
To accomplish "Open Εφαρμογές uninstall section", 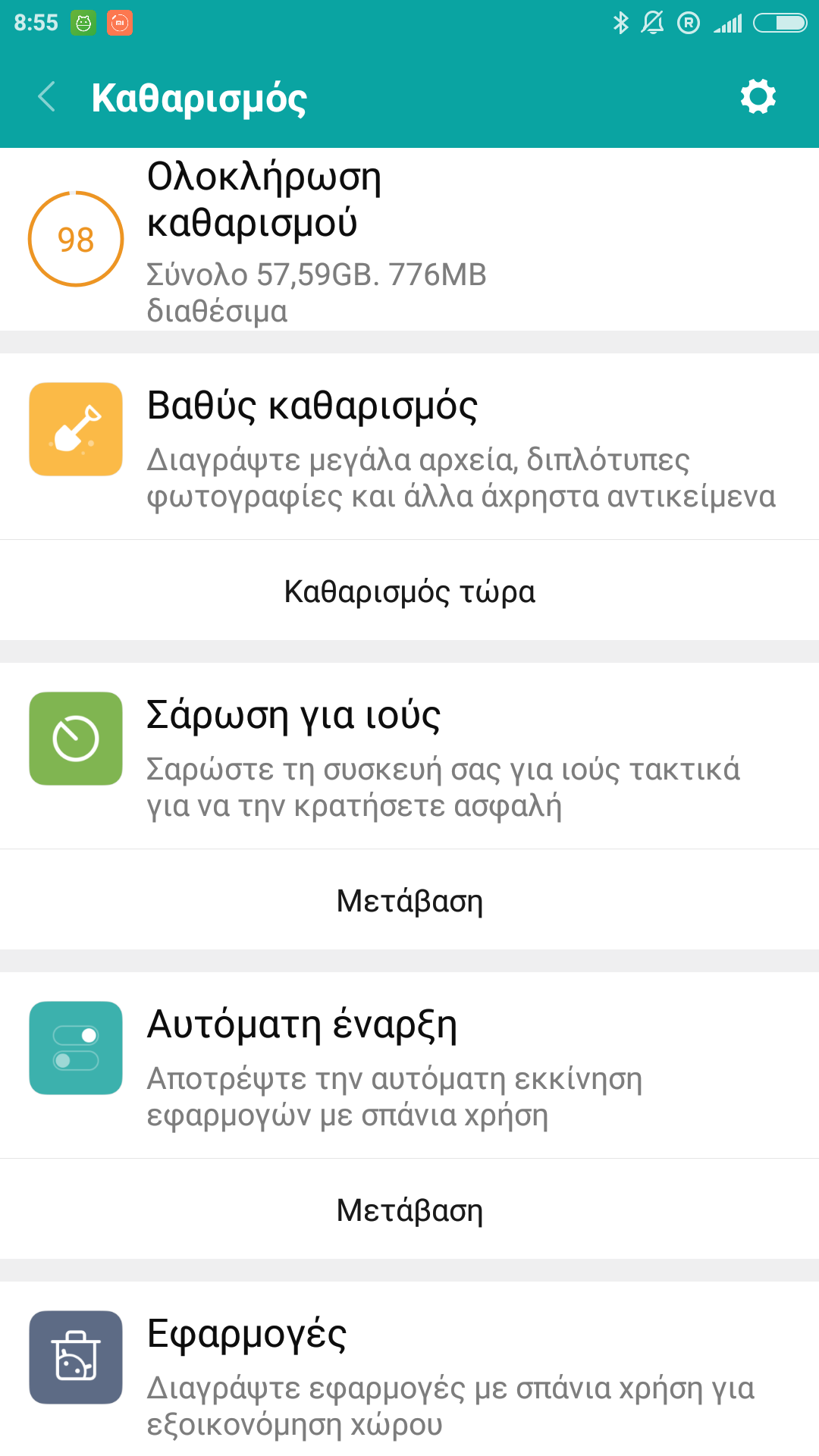I will pos(409,1374).
